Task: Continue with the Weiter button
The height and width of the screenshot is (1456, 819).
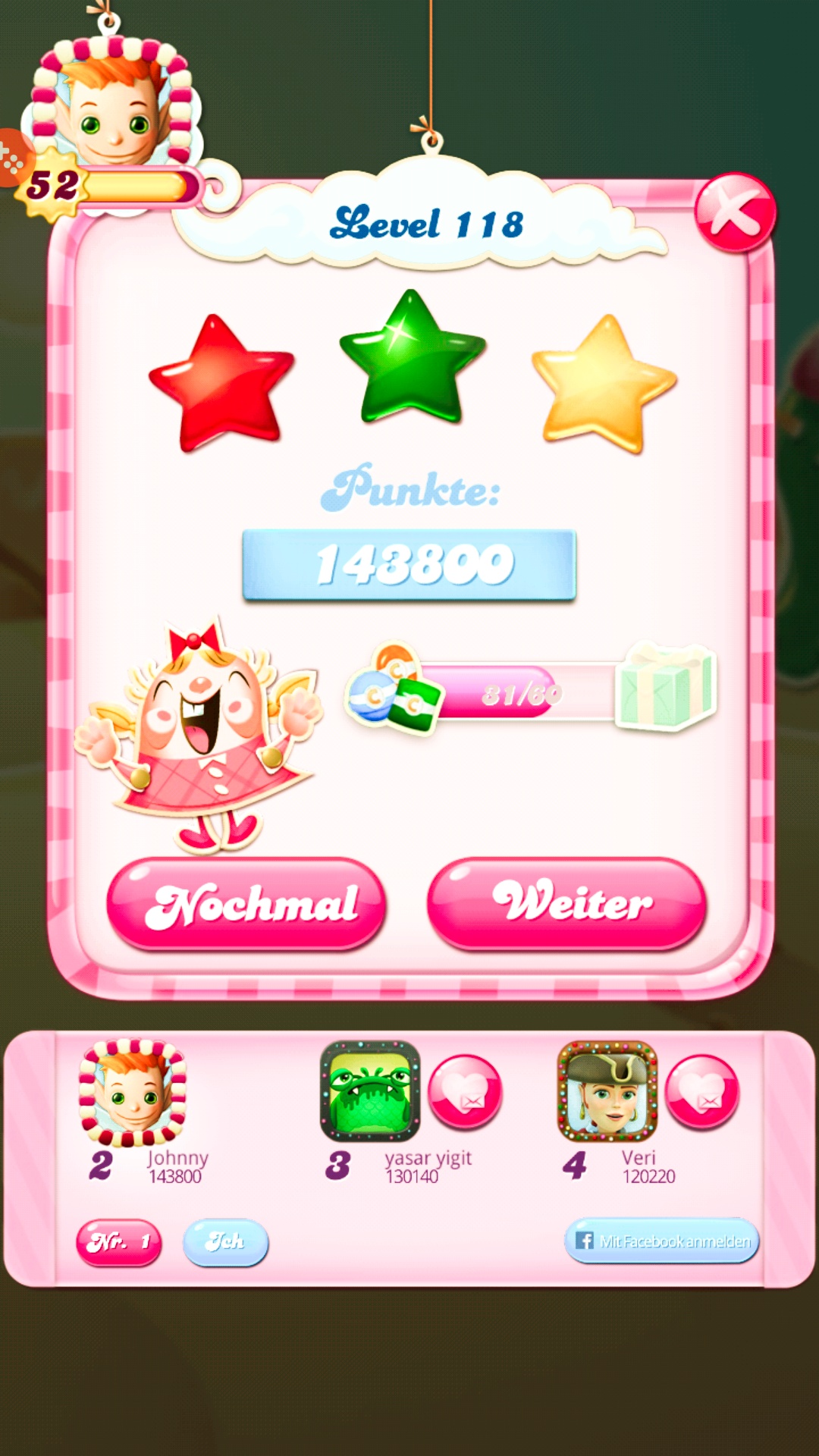Action: [566, 903]
